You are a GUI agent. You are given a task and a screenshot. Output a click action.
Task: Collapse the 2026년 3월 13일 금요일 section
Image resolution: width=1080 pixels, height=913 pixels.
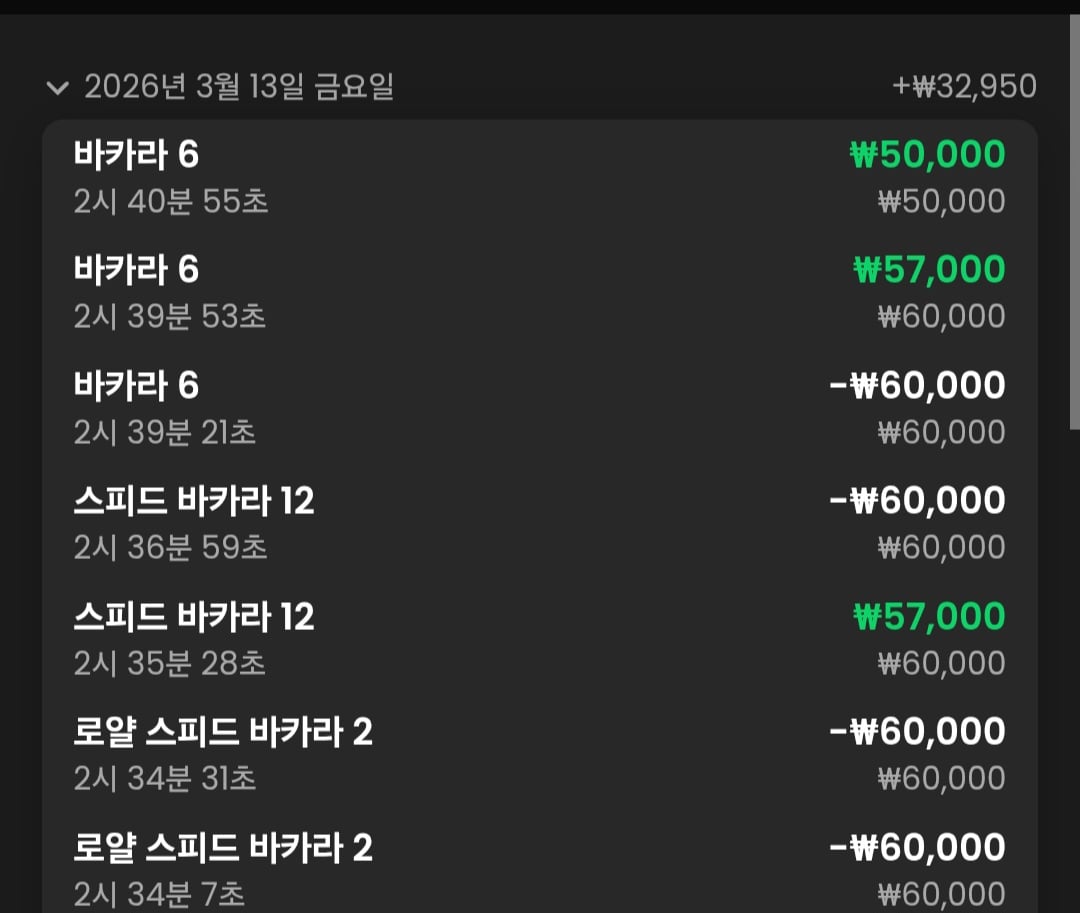(58, 88)
